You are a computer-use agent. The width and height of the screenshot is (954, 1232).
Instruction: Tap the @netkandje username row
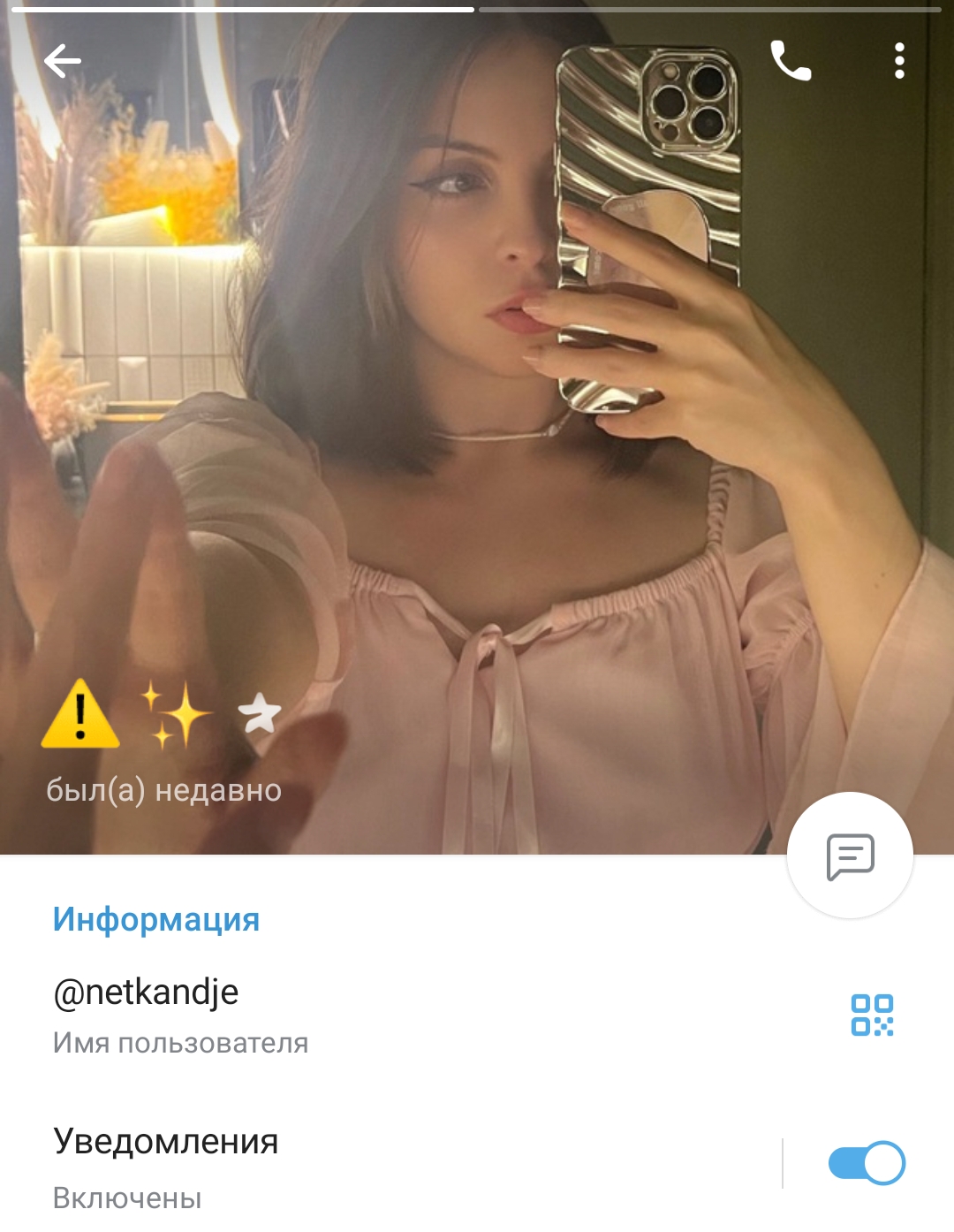(x=353, y=1015)
